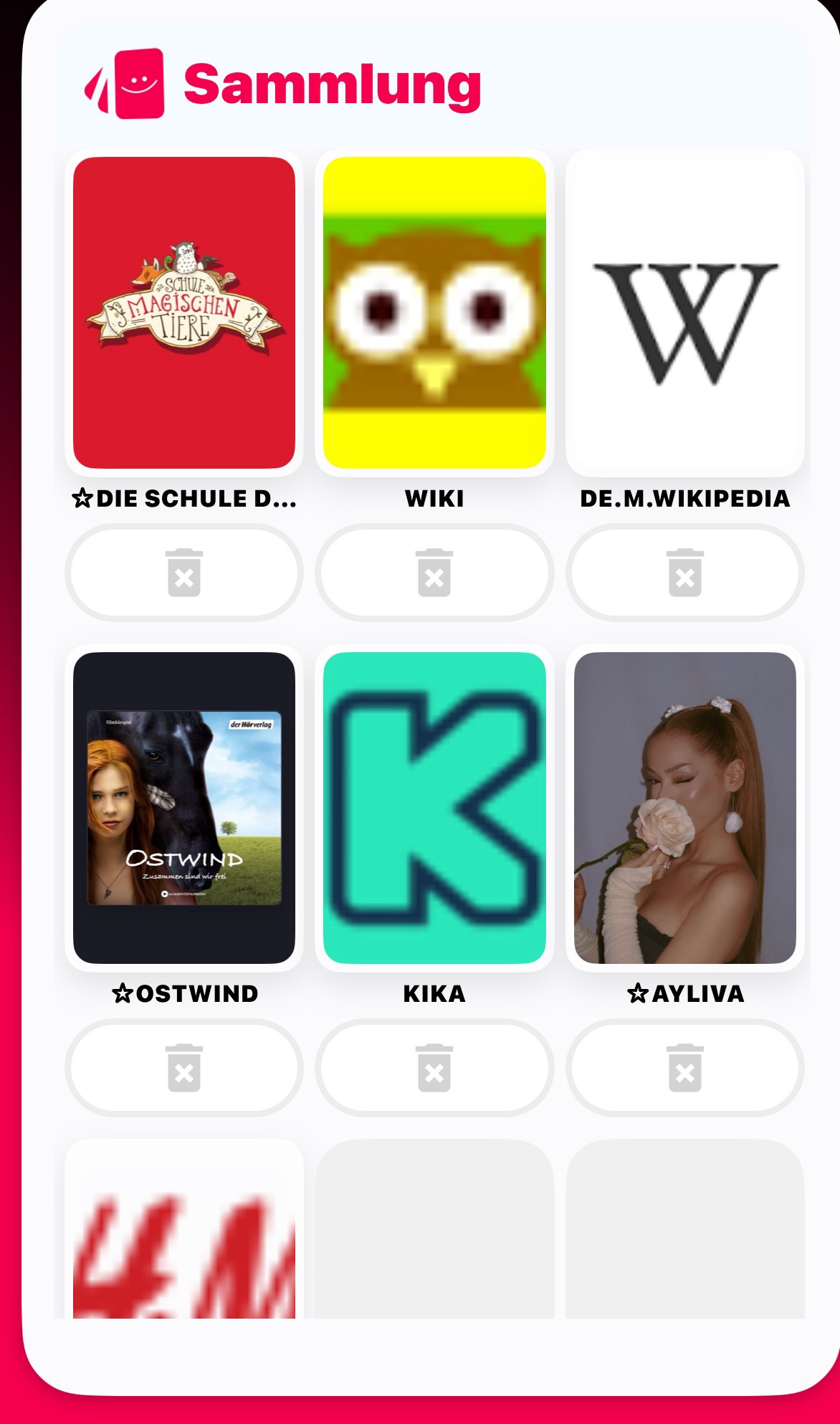Open the KIKA card
This screenshot has height=1424, width=840.
click(x=434, y=808)
